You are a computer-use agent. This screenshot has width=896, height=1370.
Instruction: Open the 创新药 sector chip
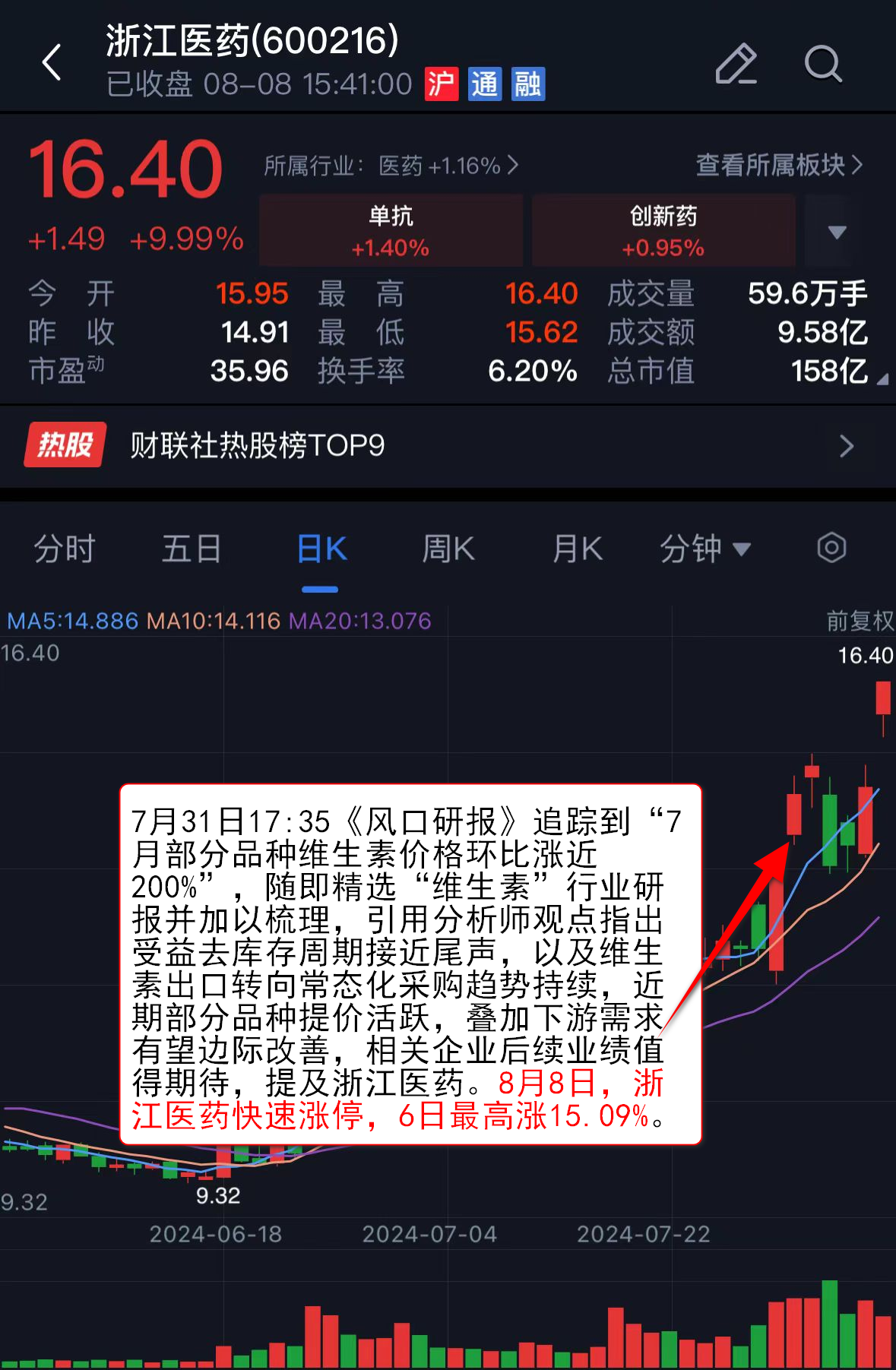click(663, 231)
